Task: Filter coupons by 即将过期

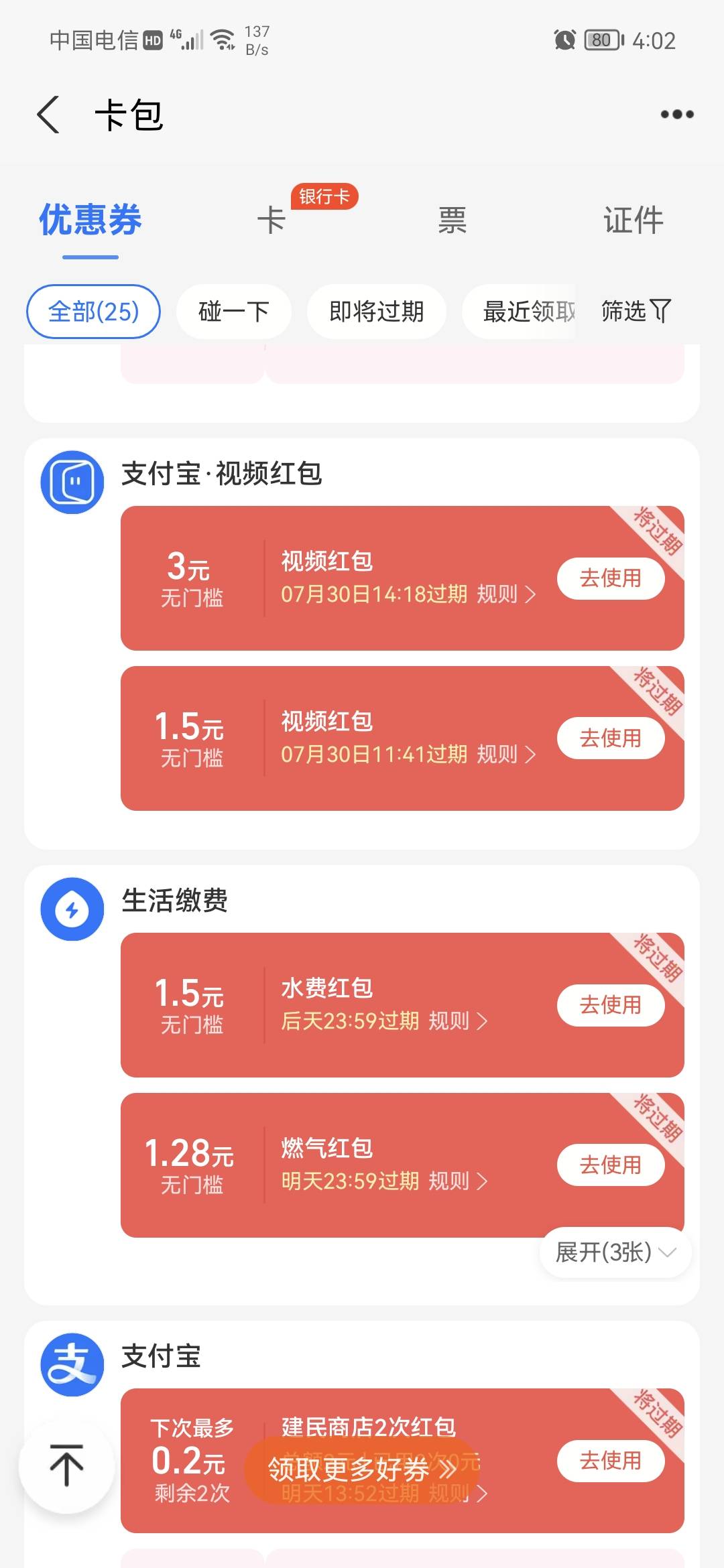Action: (376, 312)
